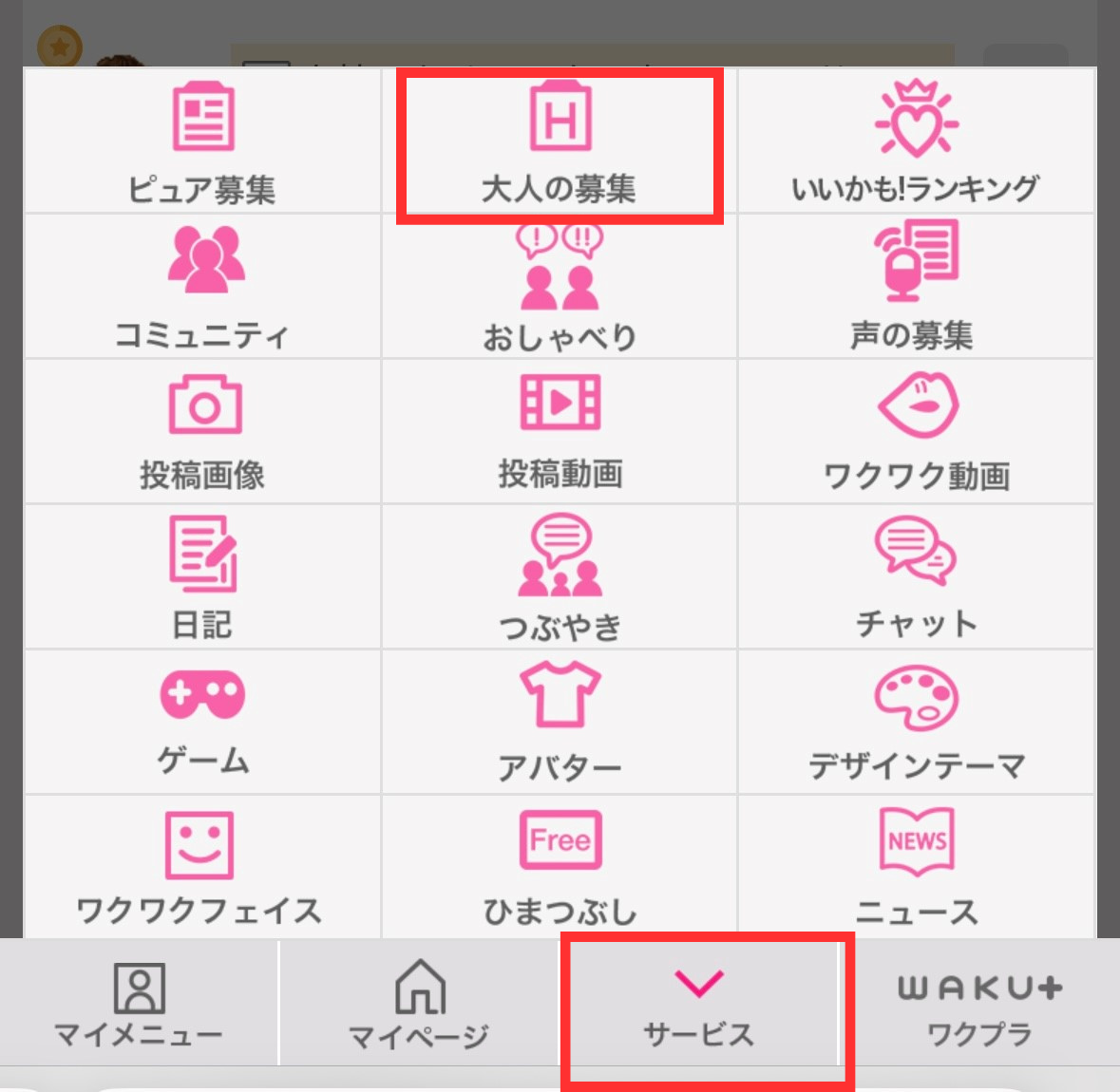Open つぶやき
The height and width of the screenshot is (1092, 1120).
point(560,577)
